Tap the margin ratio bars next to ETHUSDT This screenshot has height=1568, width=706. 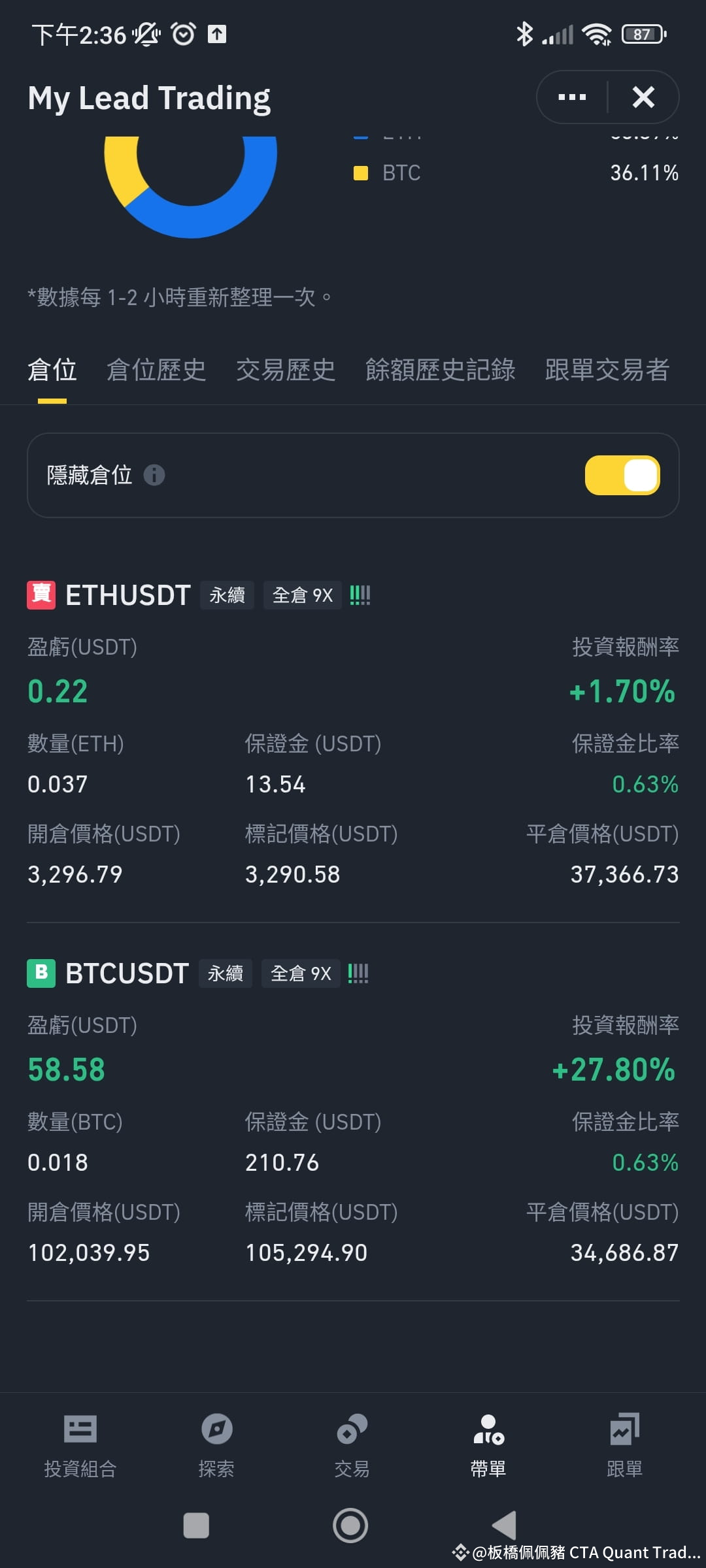pos(360,595)
